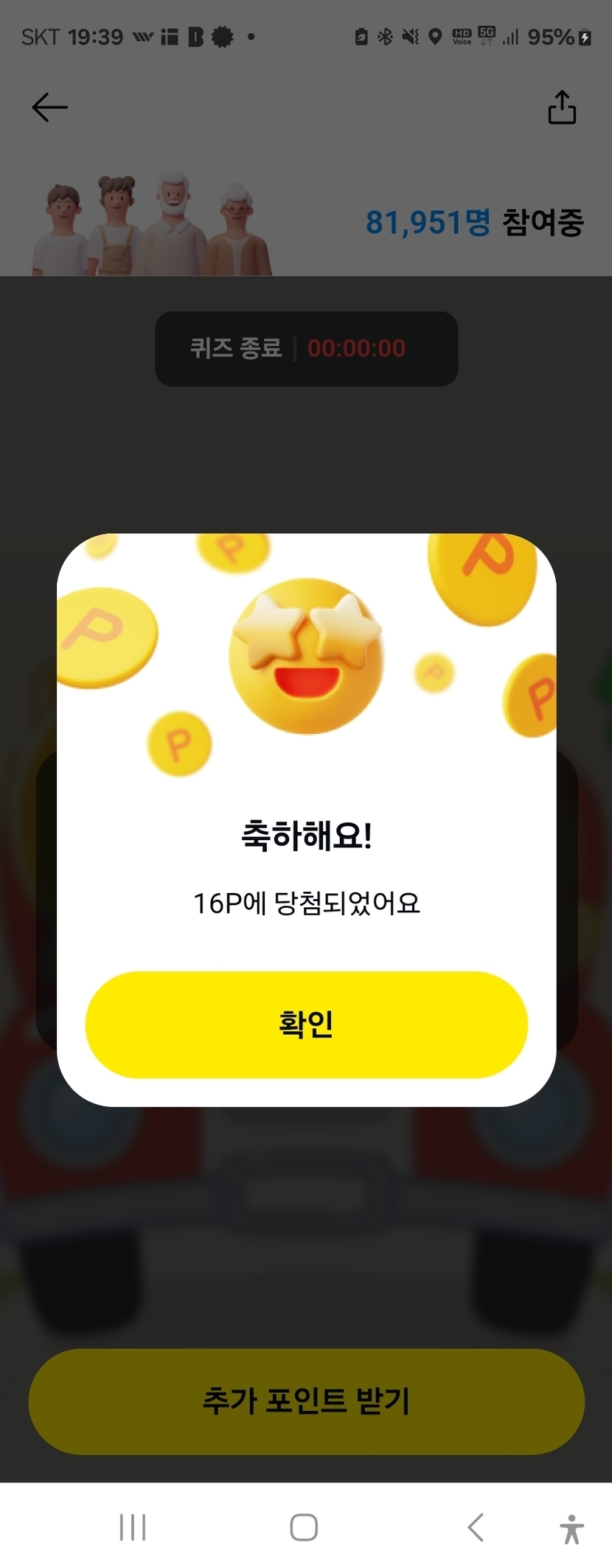Return to the home screen
The image size is (612, 1568).
[304, 1527]
